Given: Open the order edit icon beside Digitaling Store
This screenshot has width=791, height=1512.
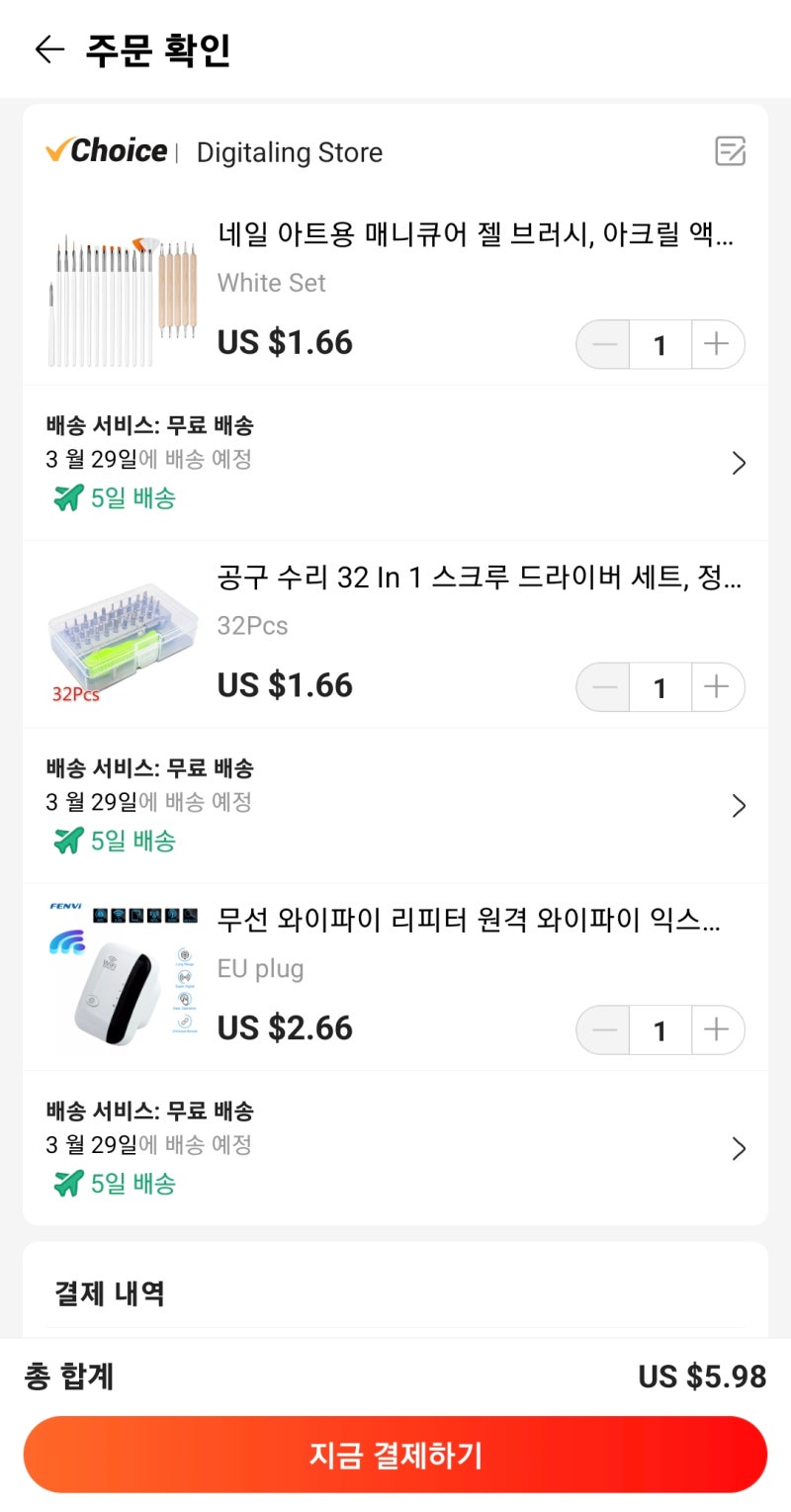Looking at the screenshot, I should point(730,152).
